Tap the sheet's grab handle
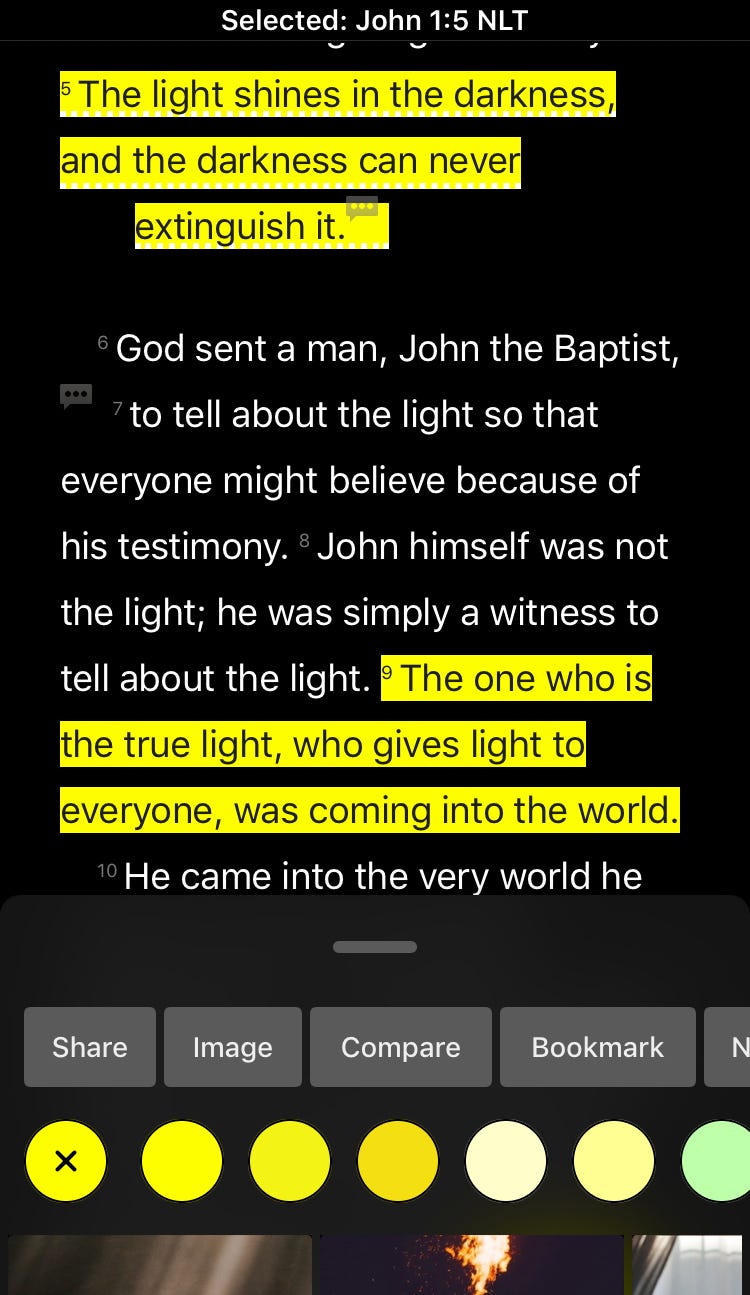 [x=375, y=947]
